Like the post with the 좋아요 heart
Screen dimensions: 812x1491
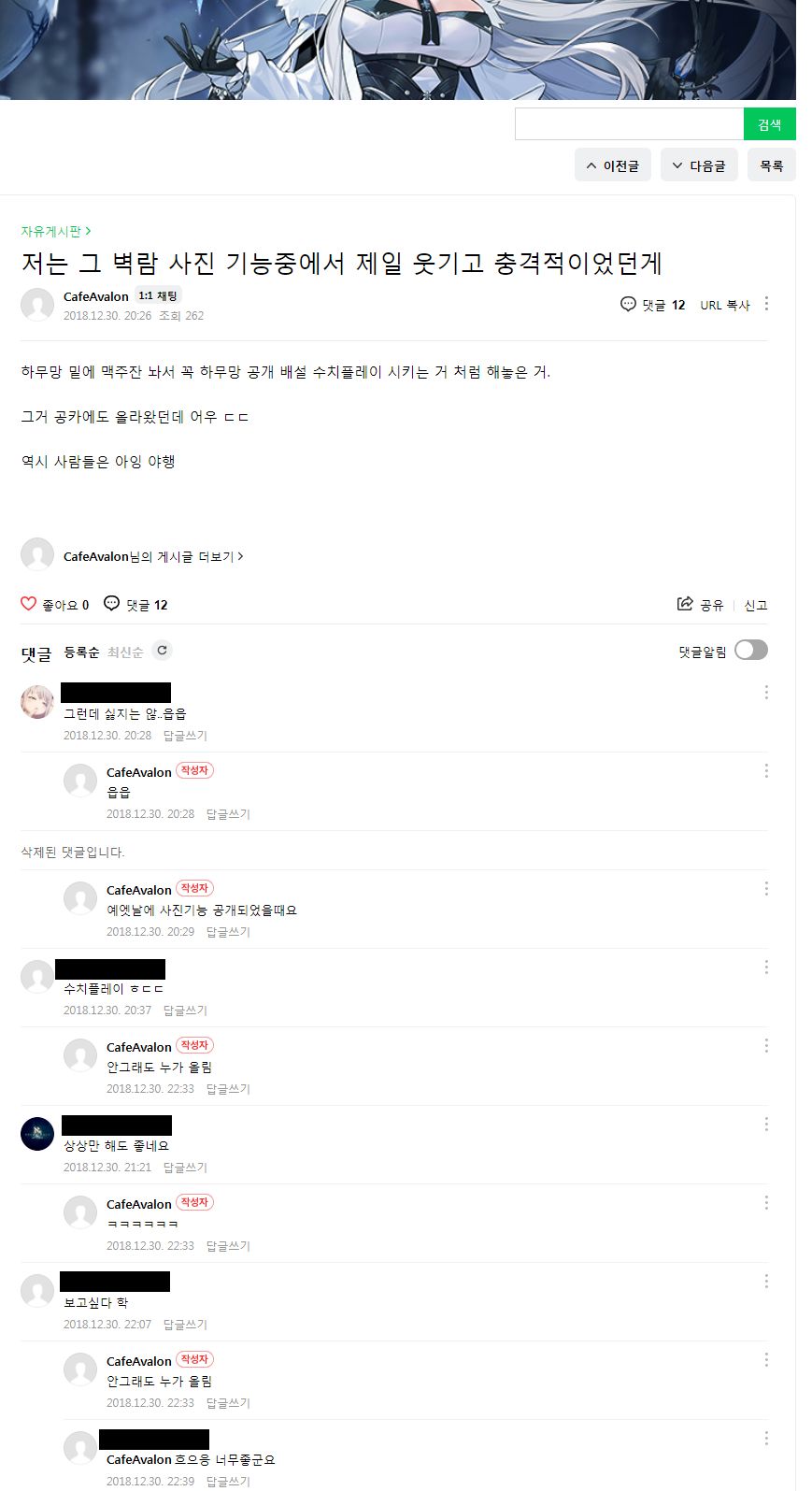coord(29,604)
